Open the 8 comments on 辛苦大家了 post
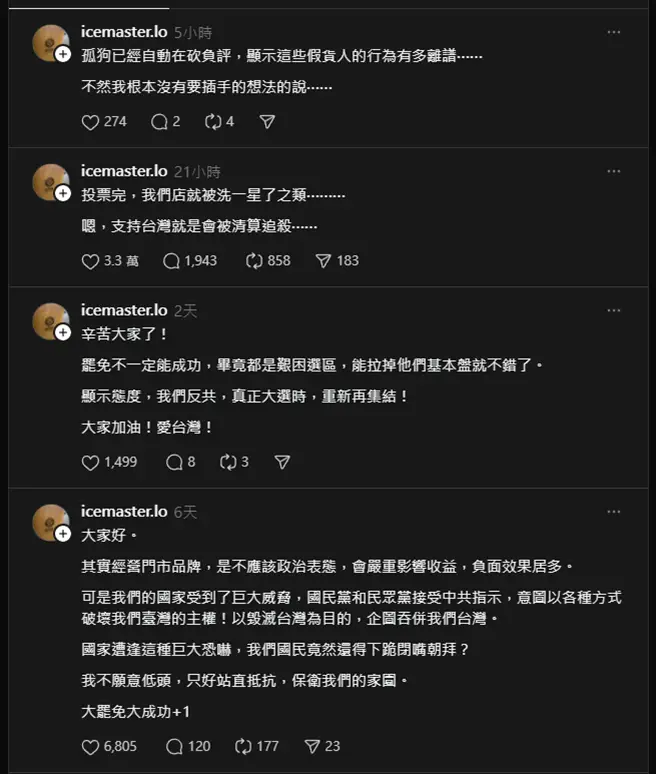This screenshot has height=774, width=656. 174,462
